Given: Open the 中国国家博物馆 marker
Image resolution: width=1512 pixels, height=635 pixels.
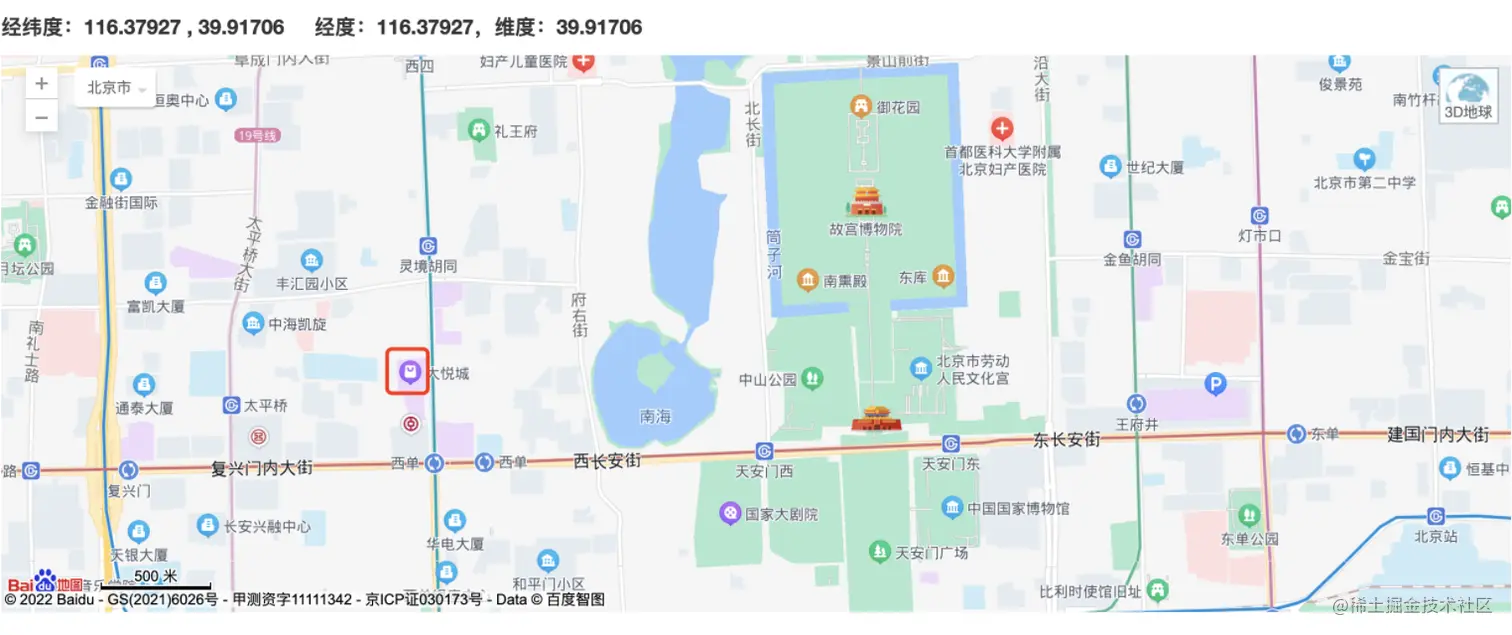Looking at the screenshot, I should pyautogui.click(x=952, y=508).
